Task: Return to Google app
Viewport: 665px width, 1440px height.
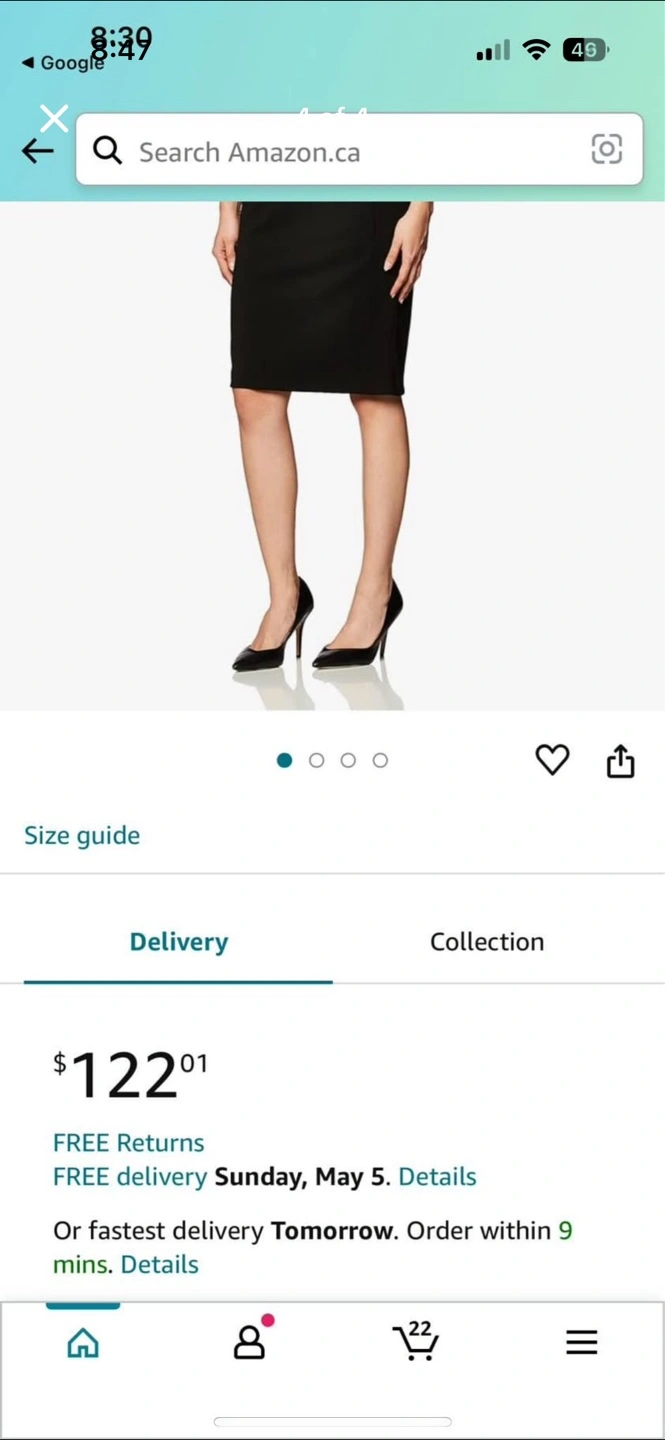Action: click(62, 63)
